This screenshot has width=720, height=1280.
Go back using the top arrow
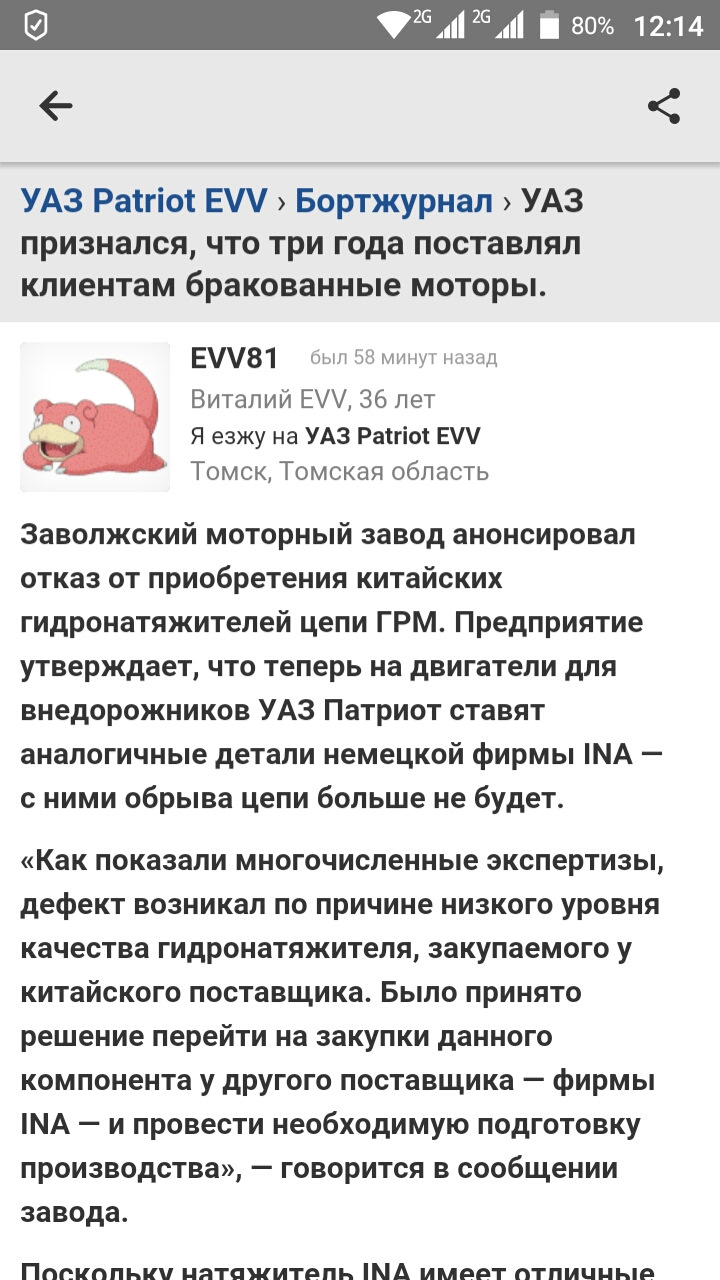click(x=56, y=106)
